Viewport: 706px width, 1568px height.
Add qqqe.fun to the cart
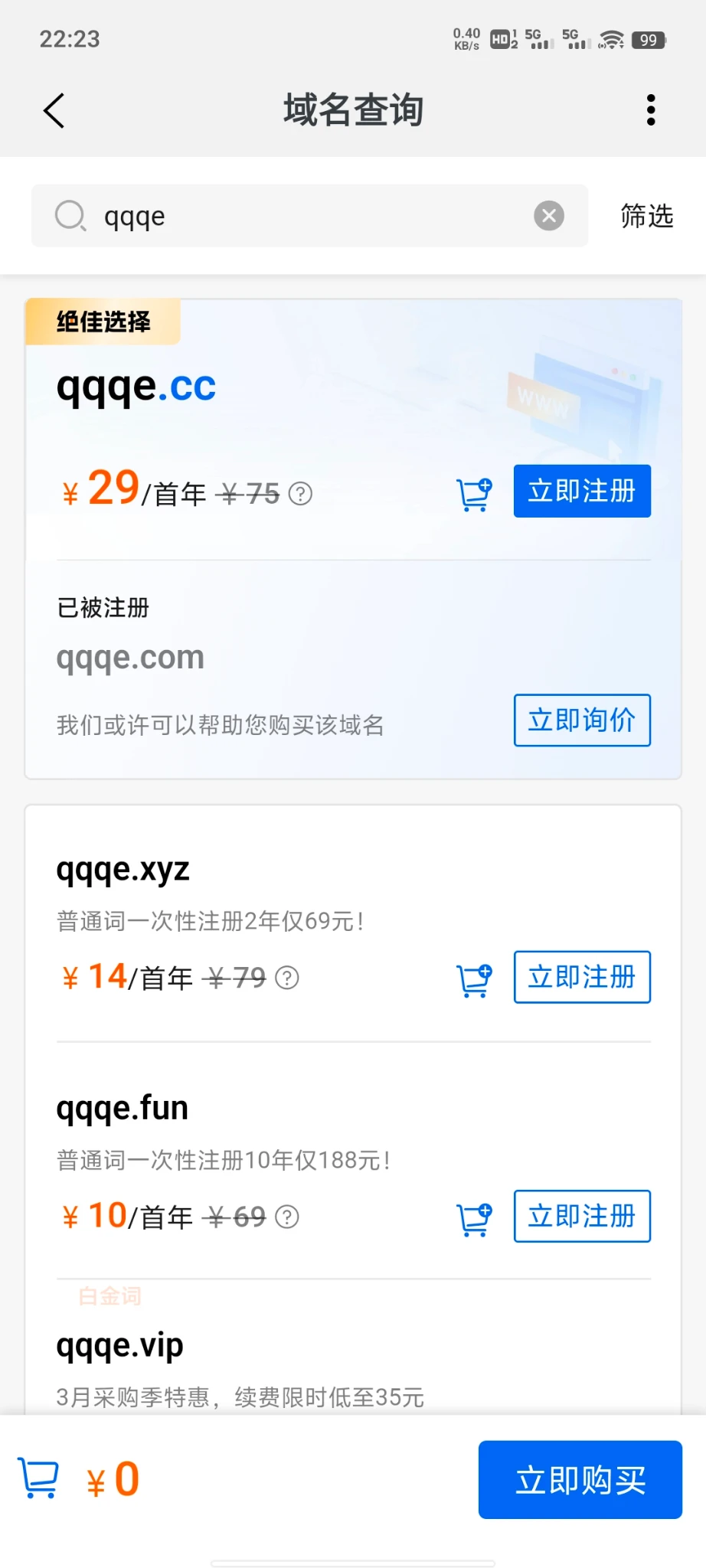coord(474,1219)
